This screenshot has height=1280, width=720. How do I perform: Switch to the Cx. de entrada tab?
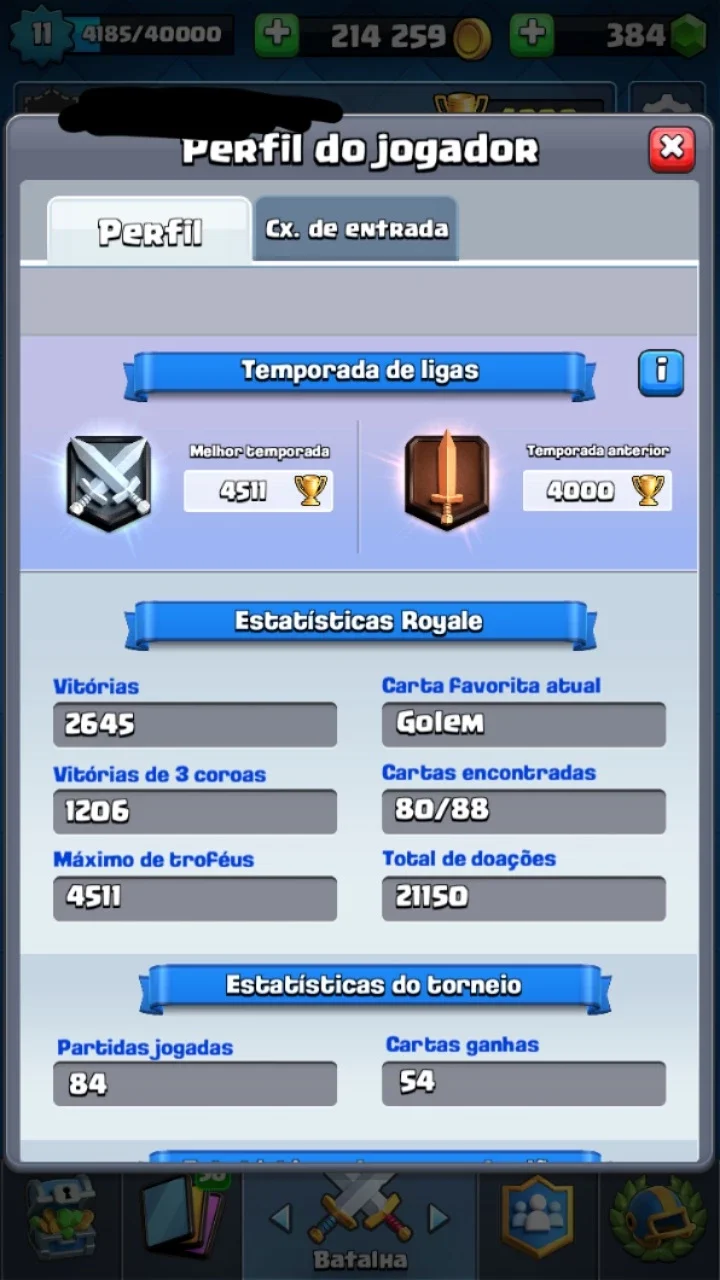pyautogui.click(x=356, y=229)
